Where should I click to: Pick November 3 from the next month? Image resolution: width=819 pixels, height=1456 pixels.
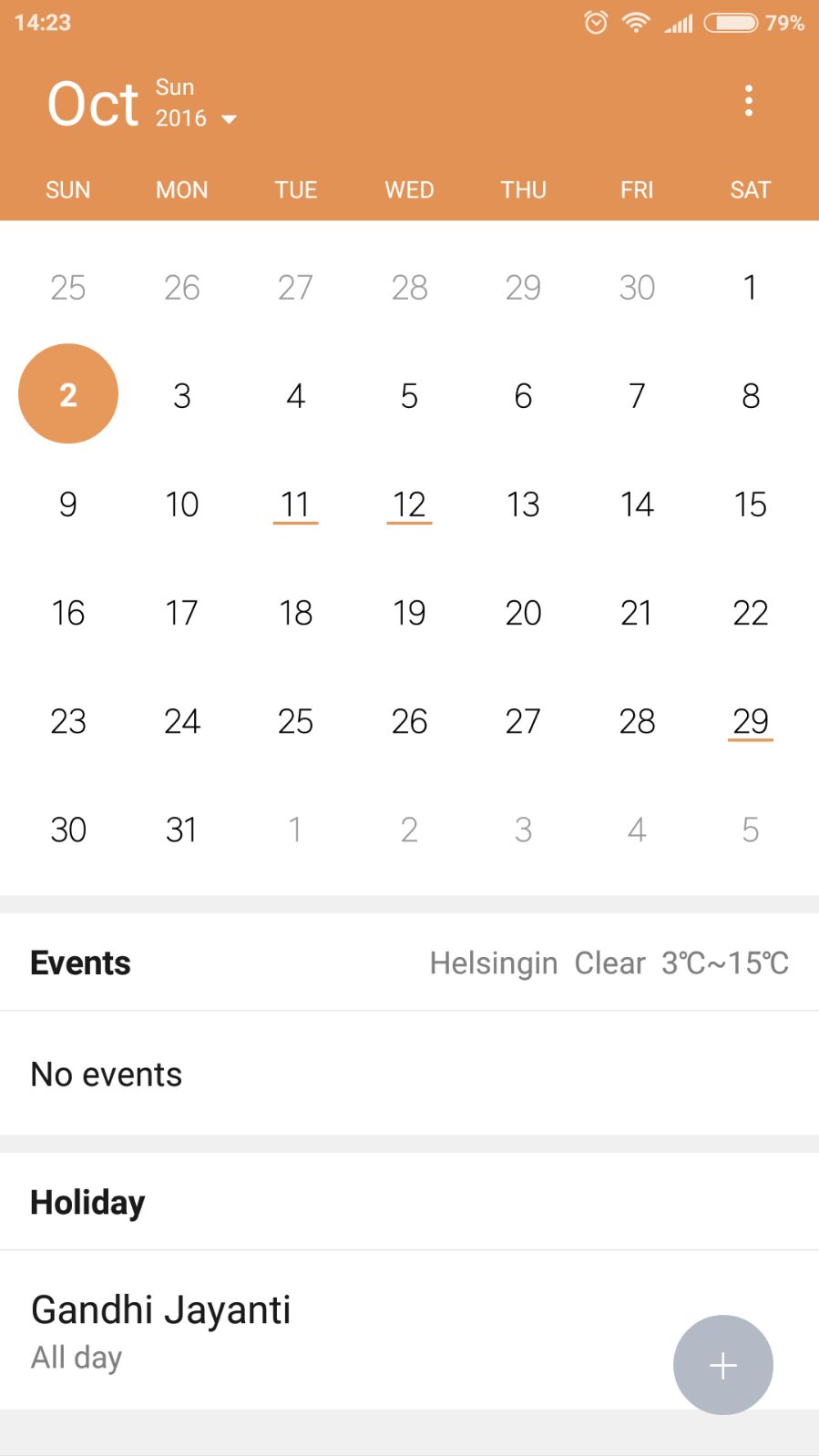[x=523, y=830]
